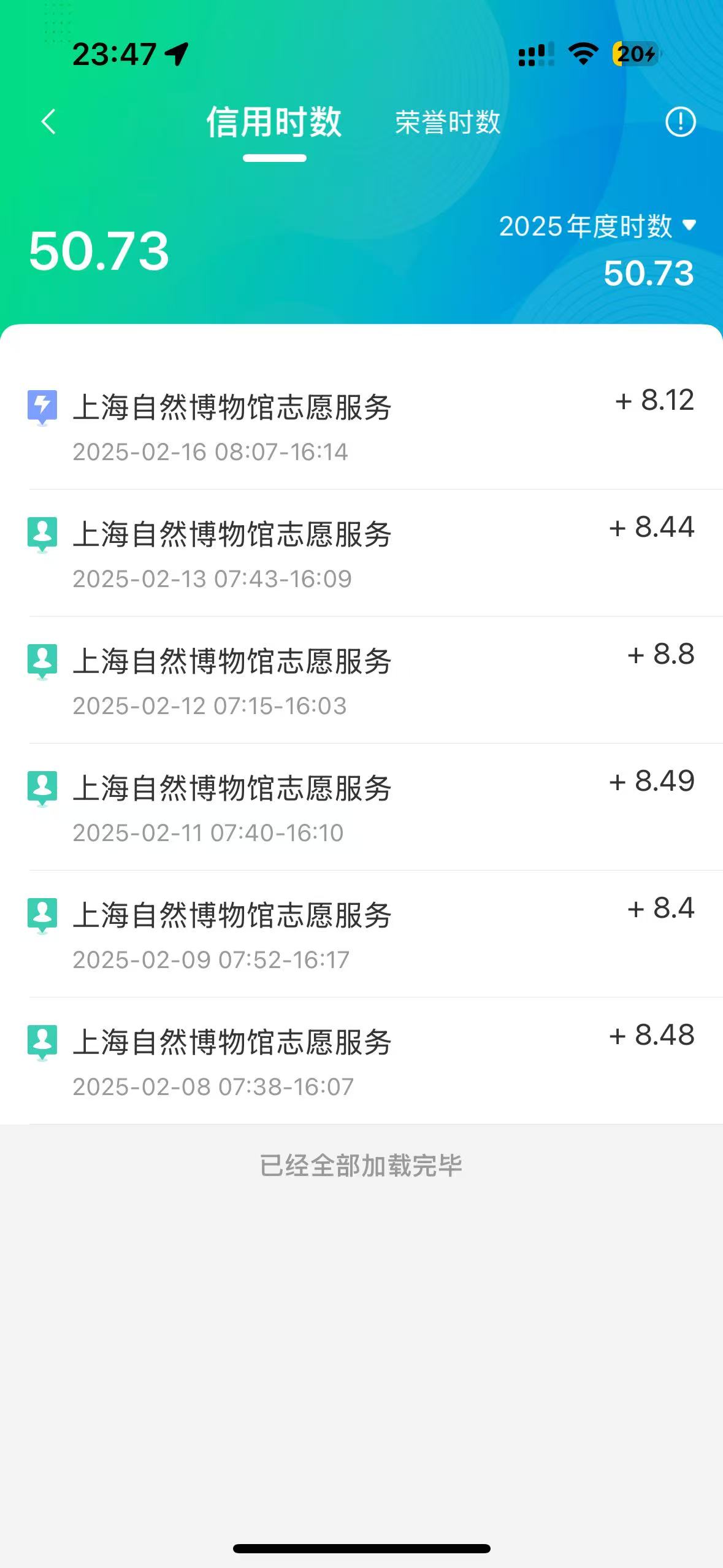This screenshot has height=1568, width=723.
Task: Select the 信用时数 tab
Action: point(274,122)
